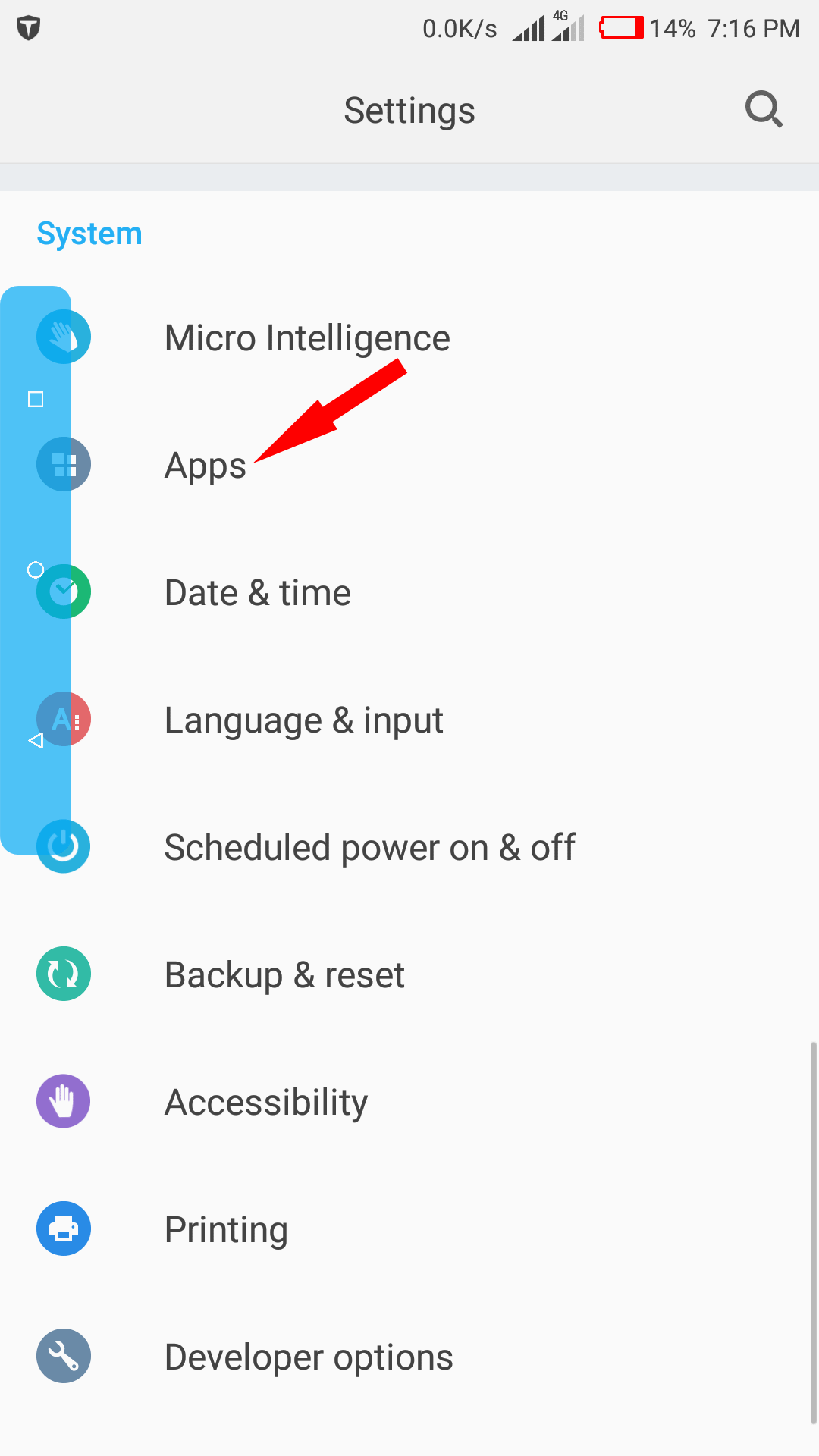The height and width of the screenshot is (1456, 819).
Task: Open Developer options
Action: [309, 1357]
